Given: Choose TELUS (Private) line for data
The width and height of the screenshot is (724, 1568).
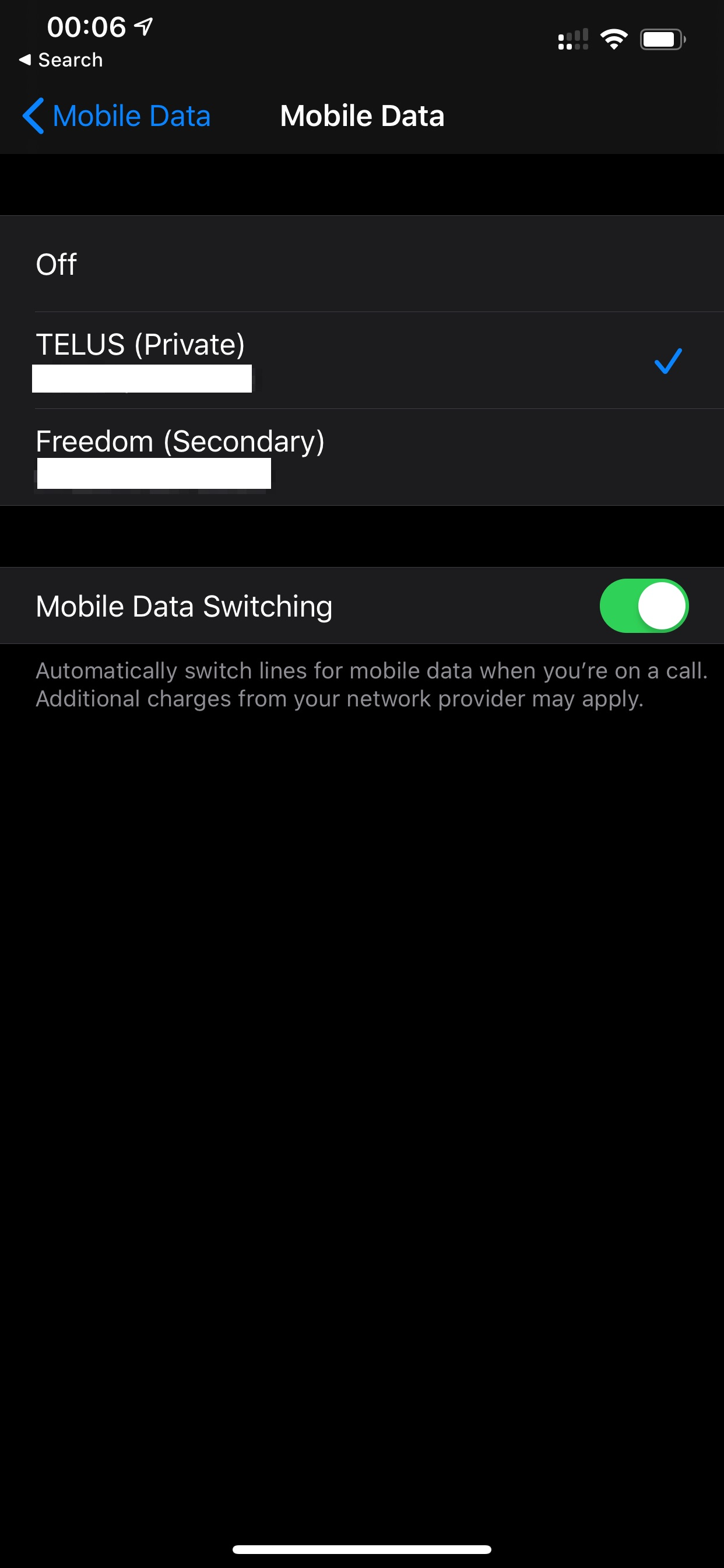Looking at the screenshot, I should click(361, 360).
